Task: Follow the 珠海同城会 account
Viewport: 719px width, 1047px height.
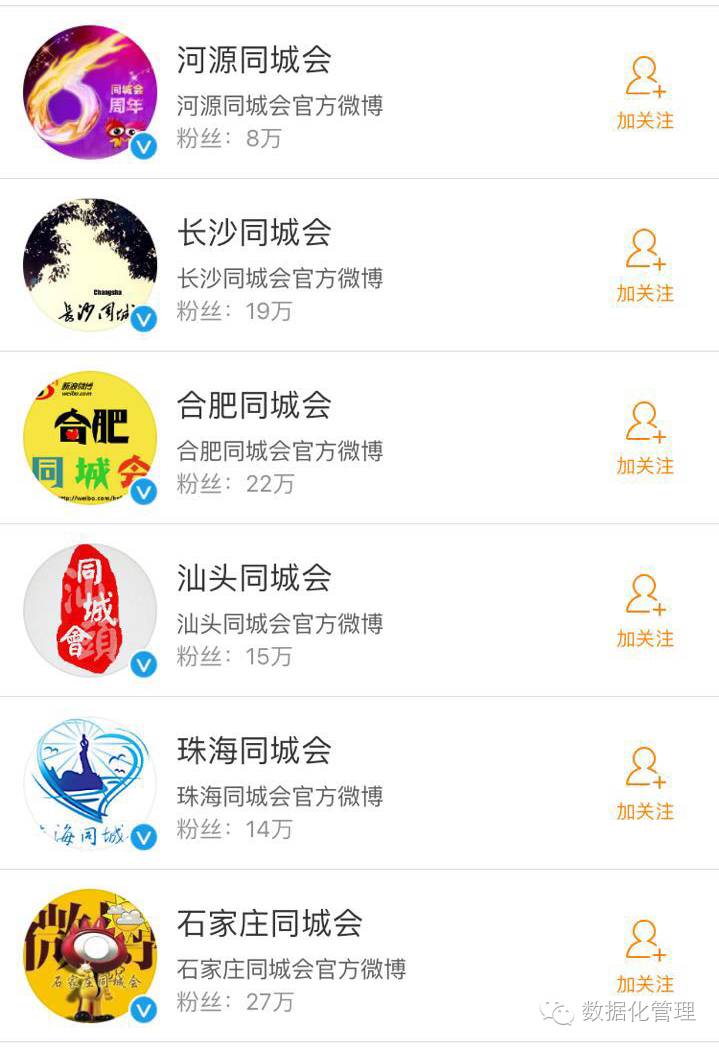Action: click(x=645, y=784)
